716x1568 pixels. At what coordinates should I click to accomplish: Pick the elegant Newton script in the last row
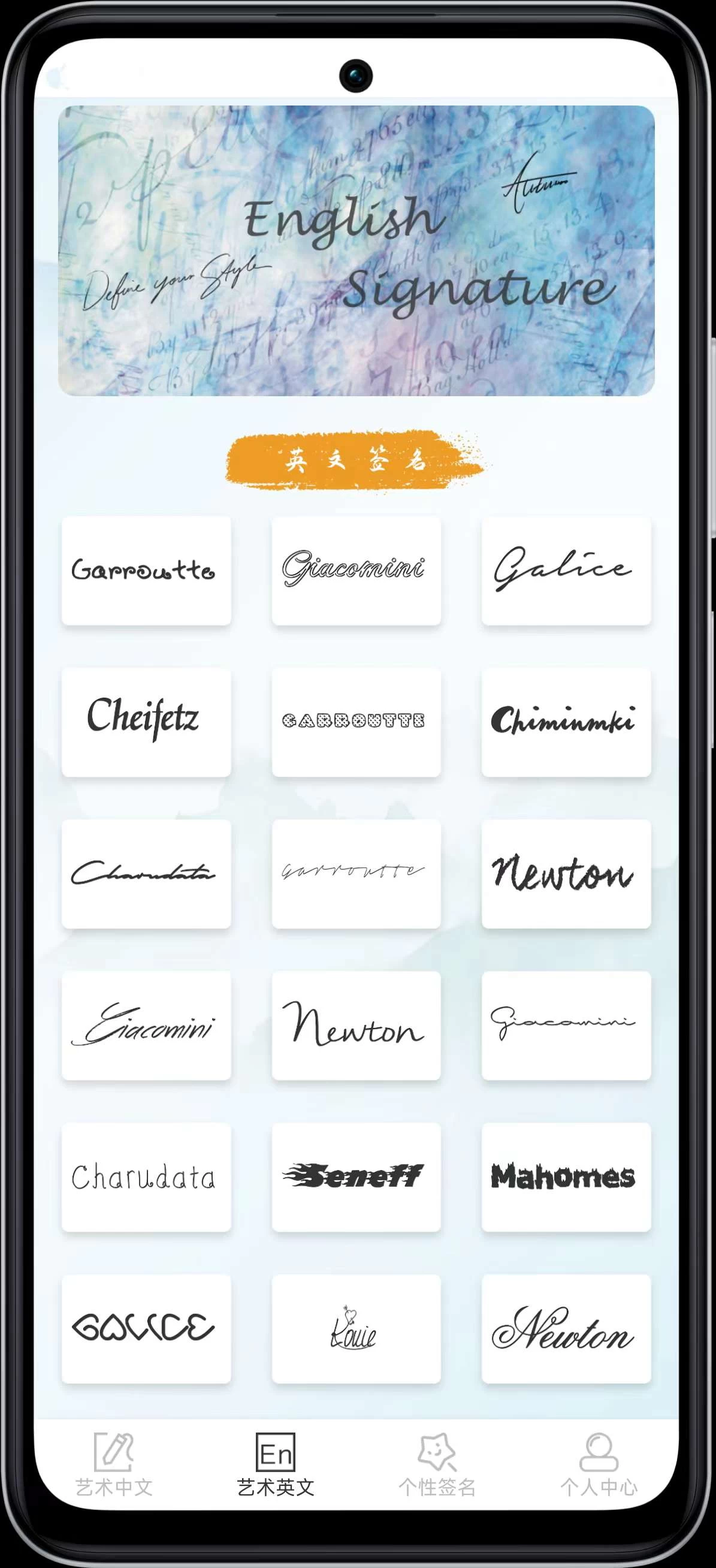coord(566,1328)
